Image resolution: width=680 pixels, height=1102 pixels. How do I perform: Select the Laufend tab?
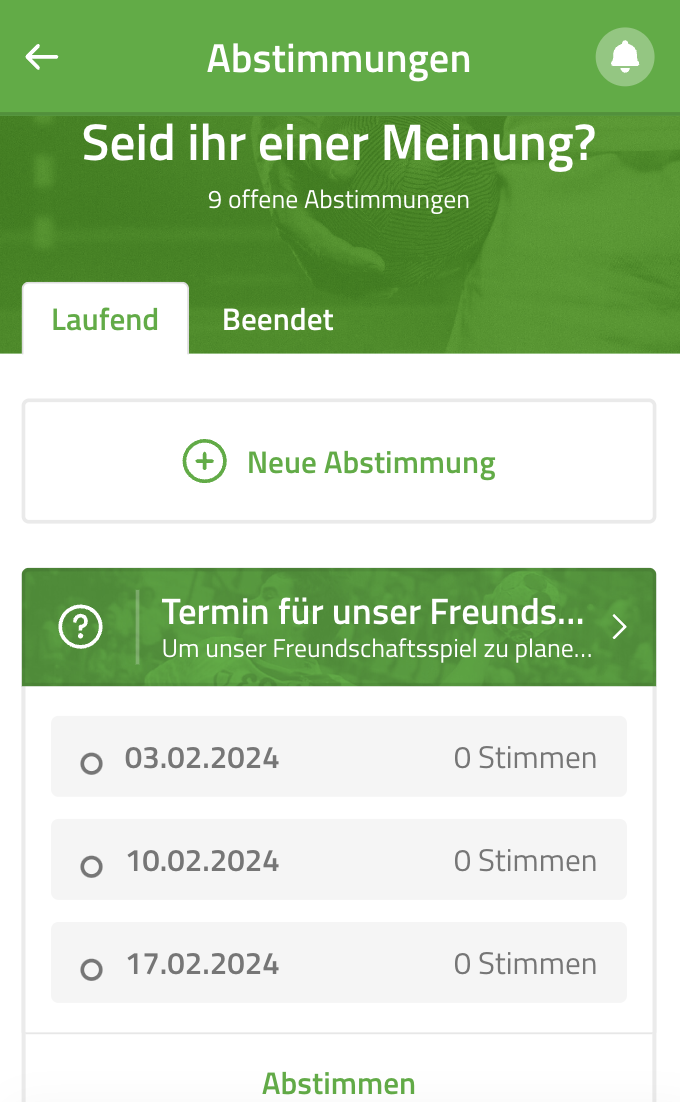tap(105, 319)
